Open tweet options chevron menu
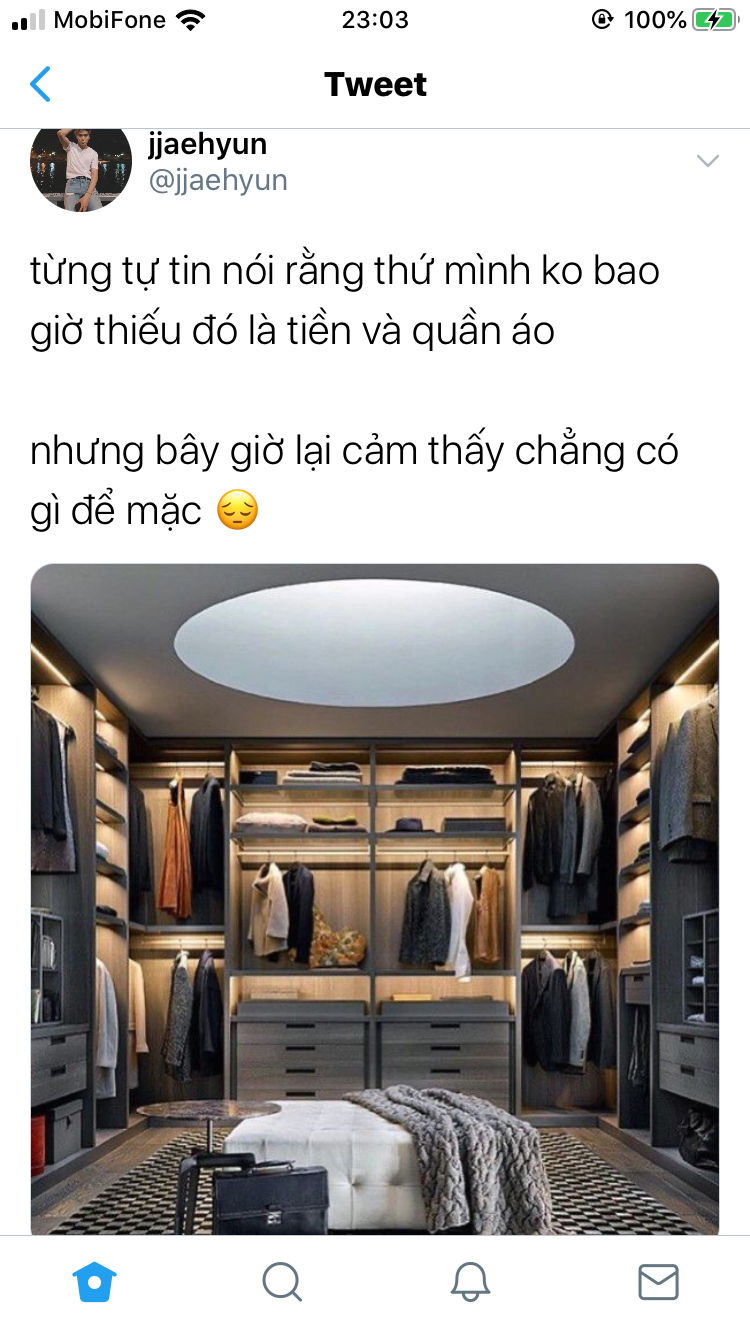750x1334 pixels. pyautogui.click(x=707, y=161)
